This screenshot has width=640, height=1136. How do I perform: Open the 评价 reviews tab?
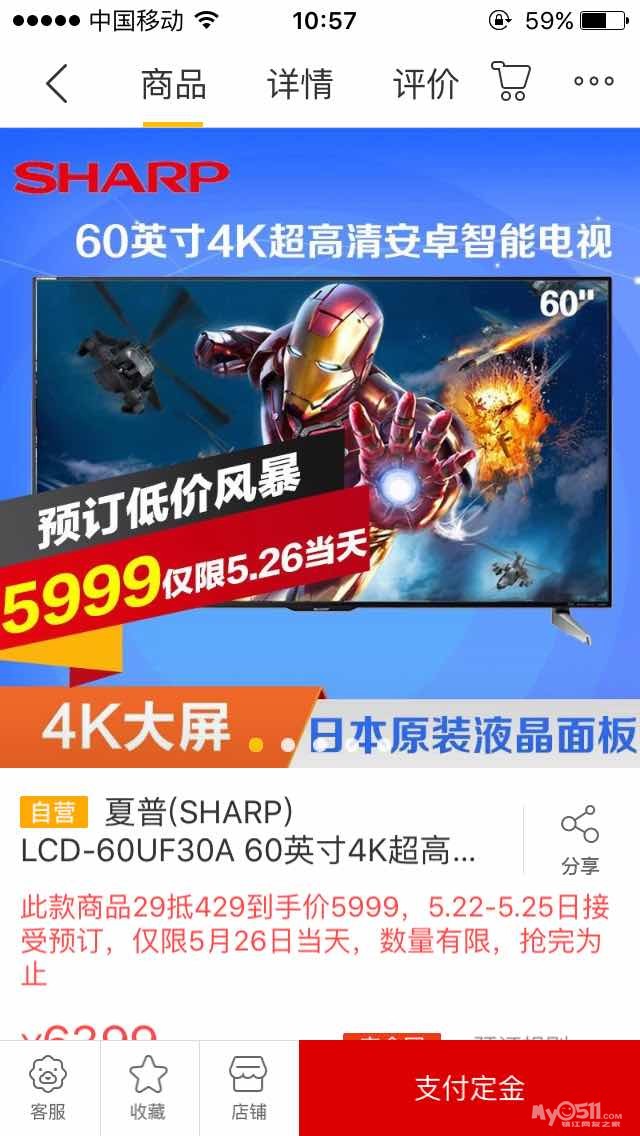point(425,84)
